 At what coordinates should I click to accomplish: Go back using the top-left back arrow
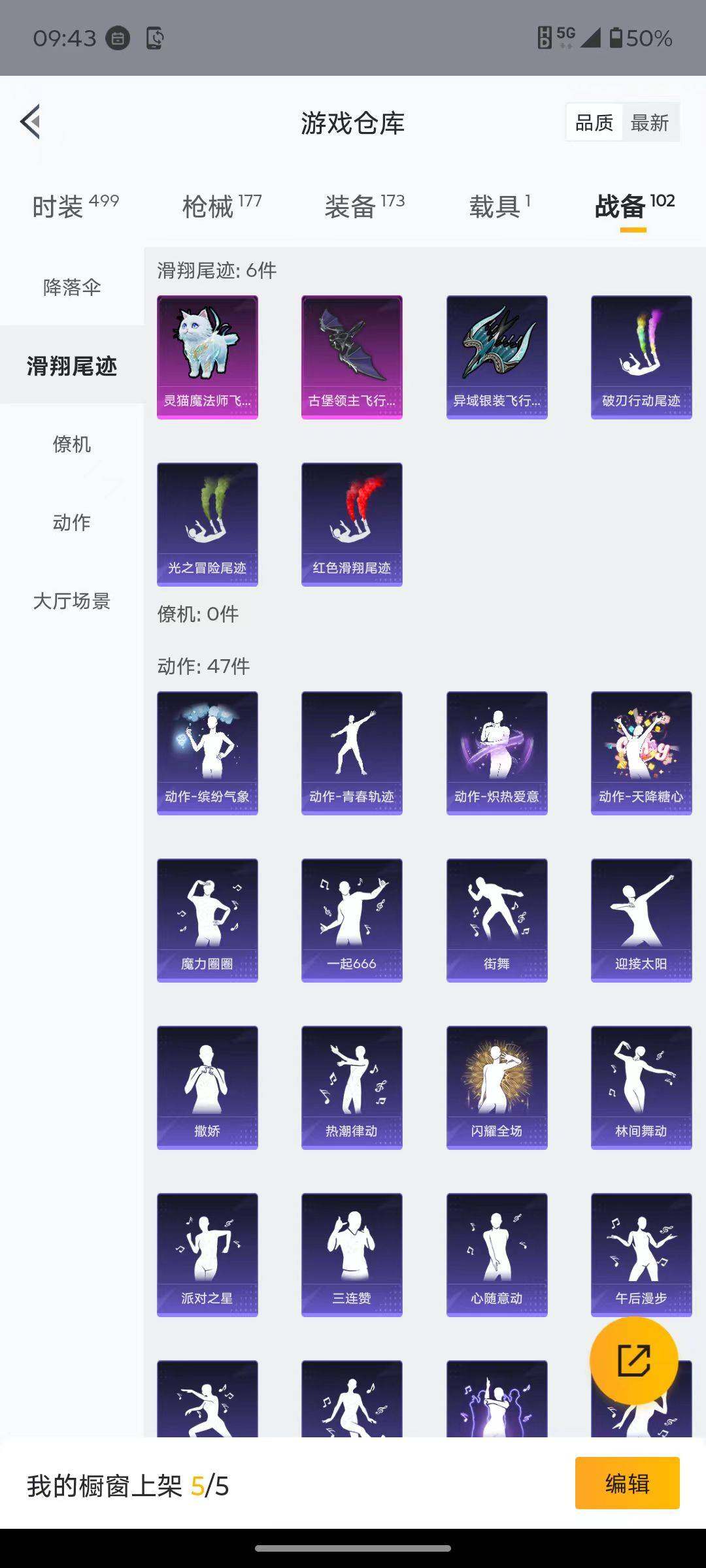pyautogui.click(x=29, y=122)
